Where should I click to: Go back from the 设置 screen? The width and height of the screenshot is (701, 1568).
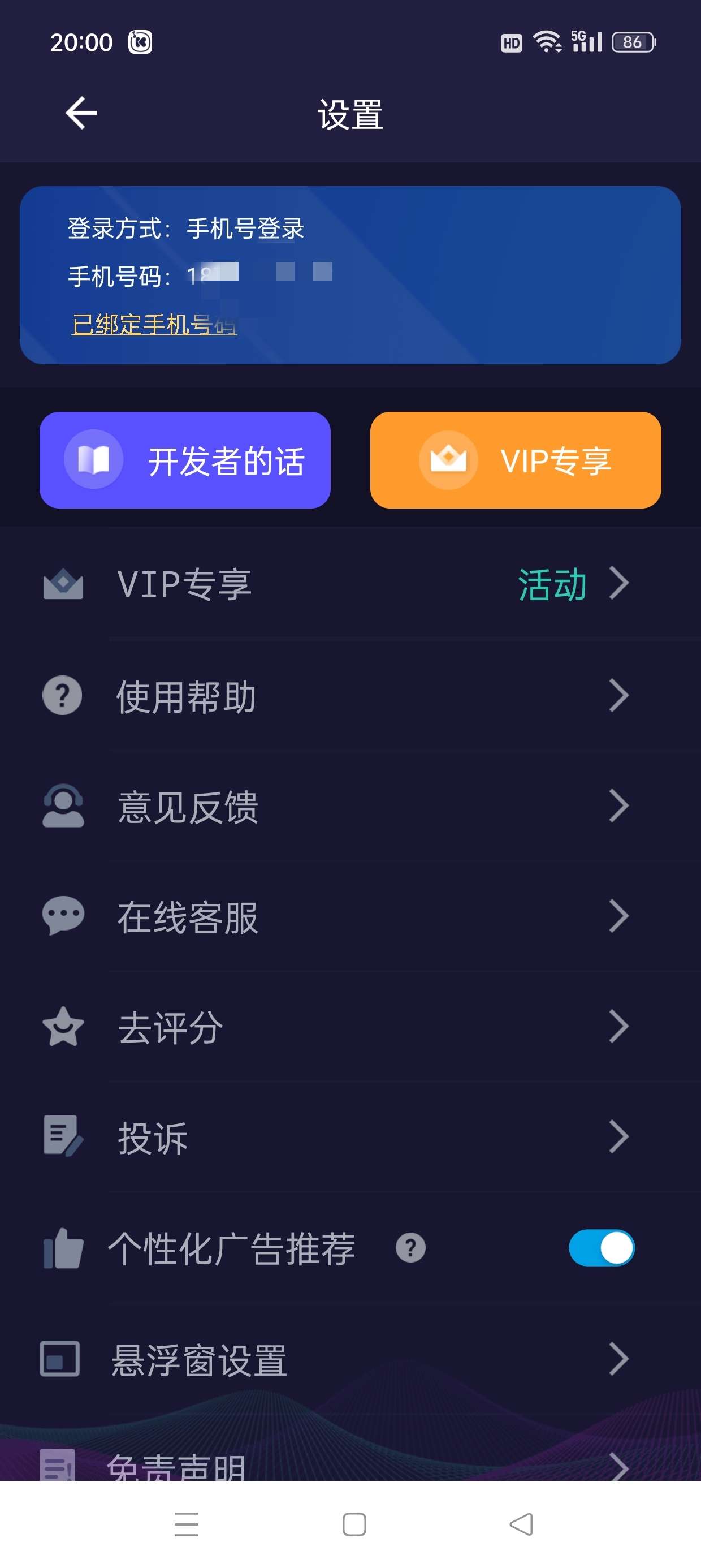[81, 113]
